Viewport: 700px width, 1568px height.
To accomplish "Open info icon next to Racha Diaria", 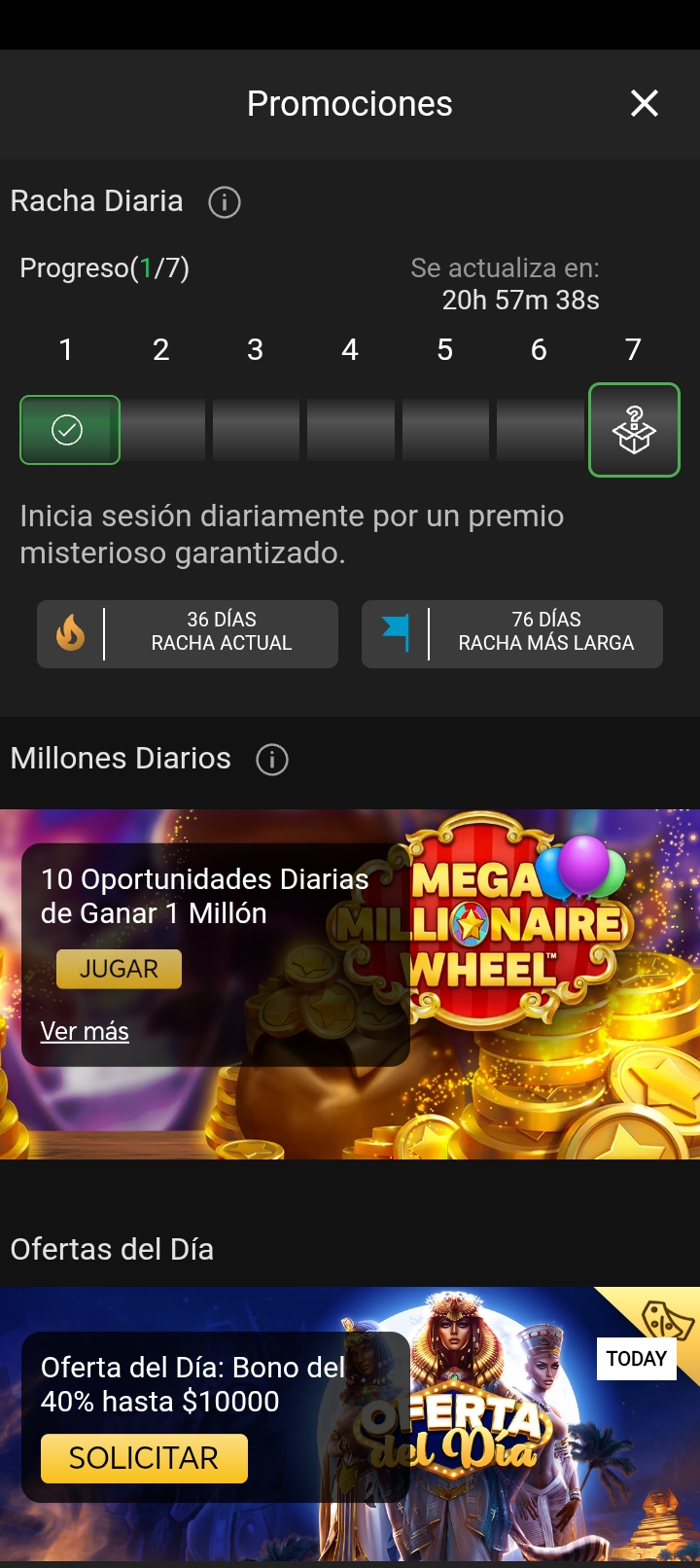I will tap(225, 202).
